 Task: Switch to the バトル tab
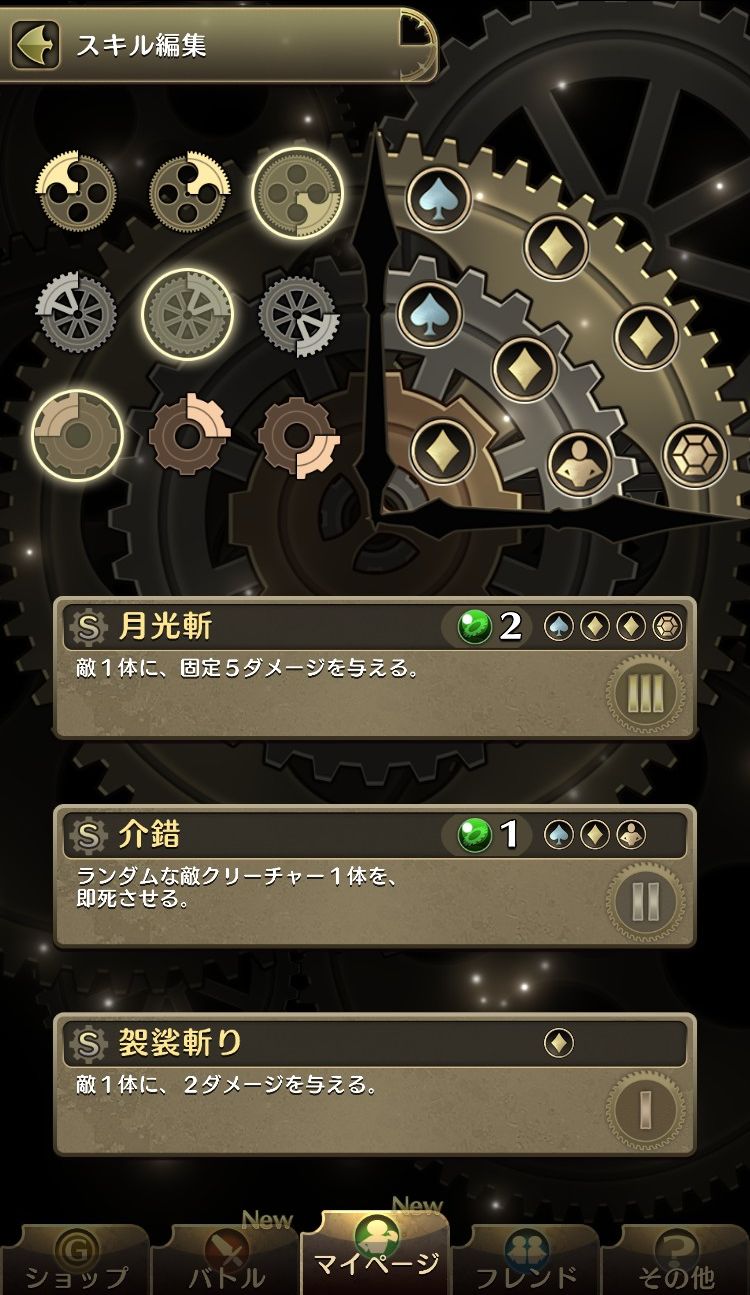(x=226, y=1258)
